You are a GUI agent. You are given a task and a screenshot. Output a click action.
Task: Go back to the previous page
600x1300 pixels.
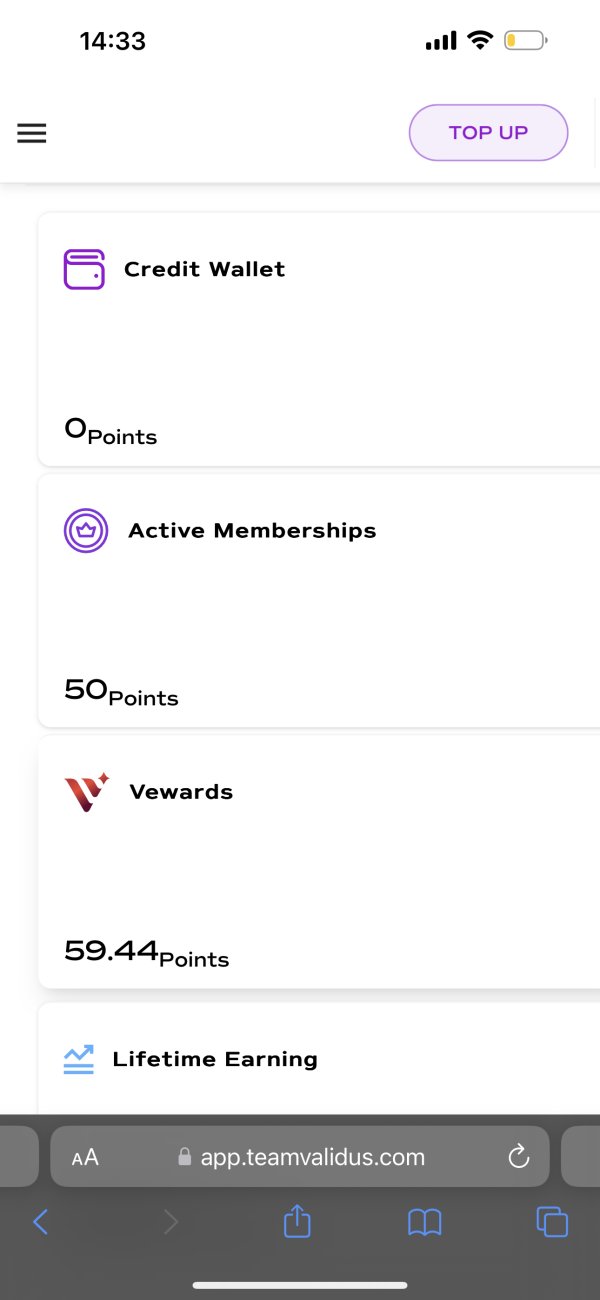click(40, 1221)
